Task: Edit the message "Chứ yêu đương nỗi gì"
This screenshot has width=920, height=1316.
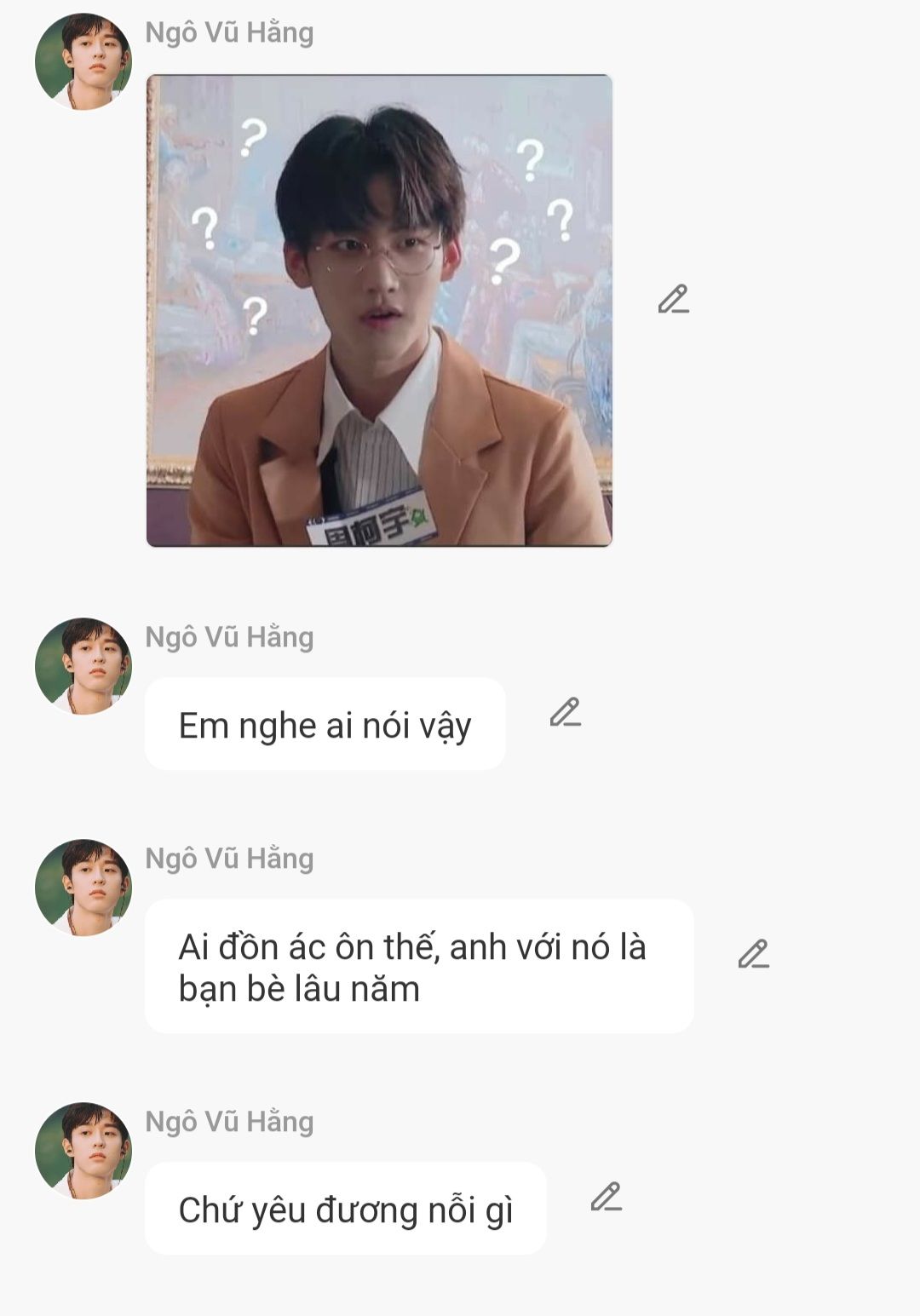Action: tap(606, 1197)
